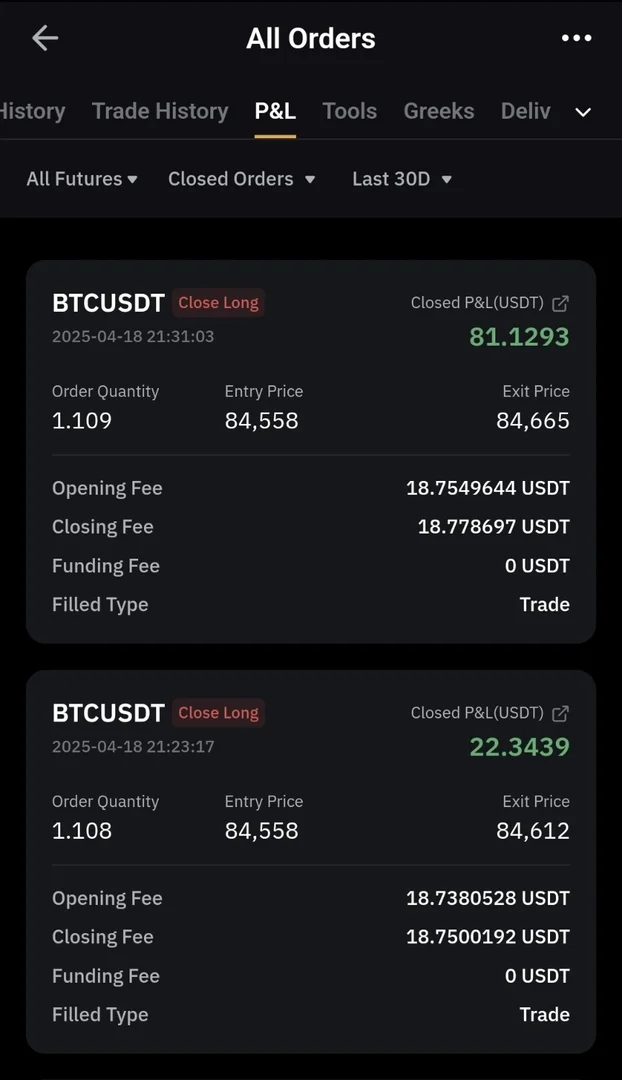Select the P&L tab

click(275, 111)
